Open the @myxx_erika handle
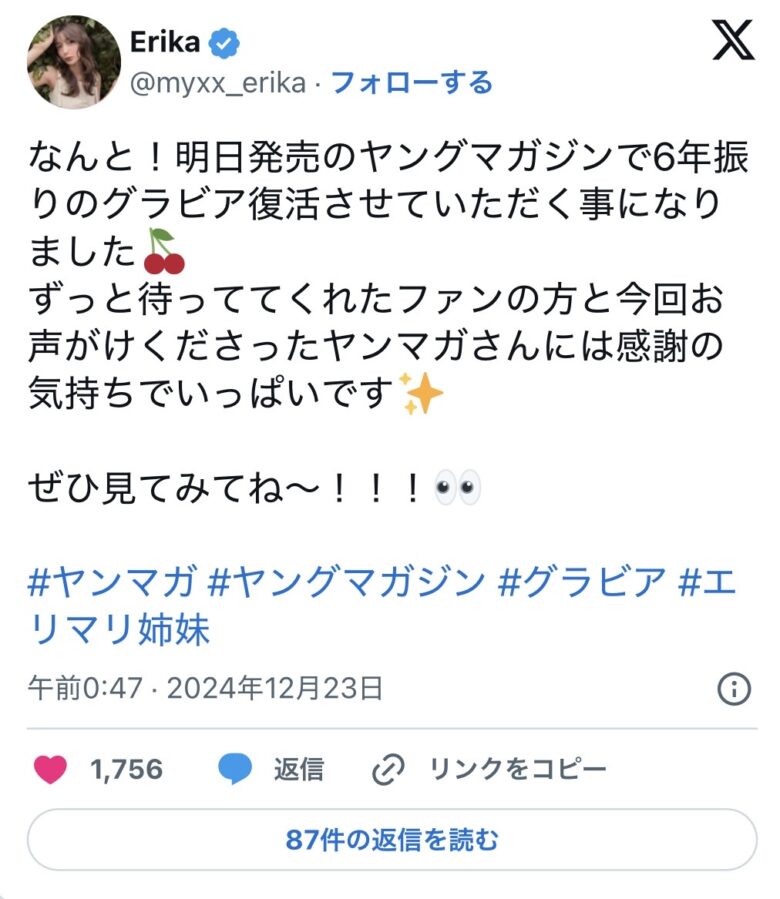 coord(218,83)
